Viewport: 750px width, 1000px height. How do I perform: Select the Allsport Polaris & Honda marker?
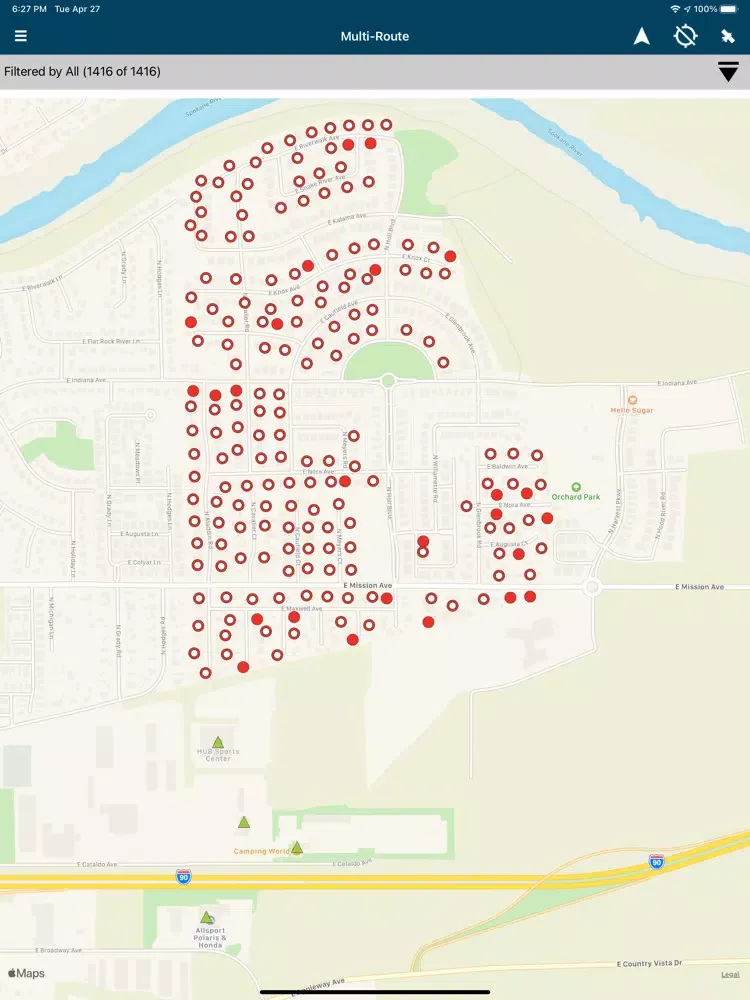click(206, 917)
